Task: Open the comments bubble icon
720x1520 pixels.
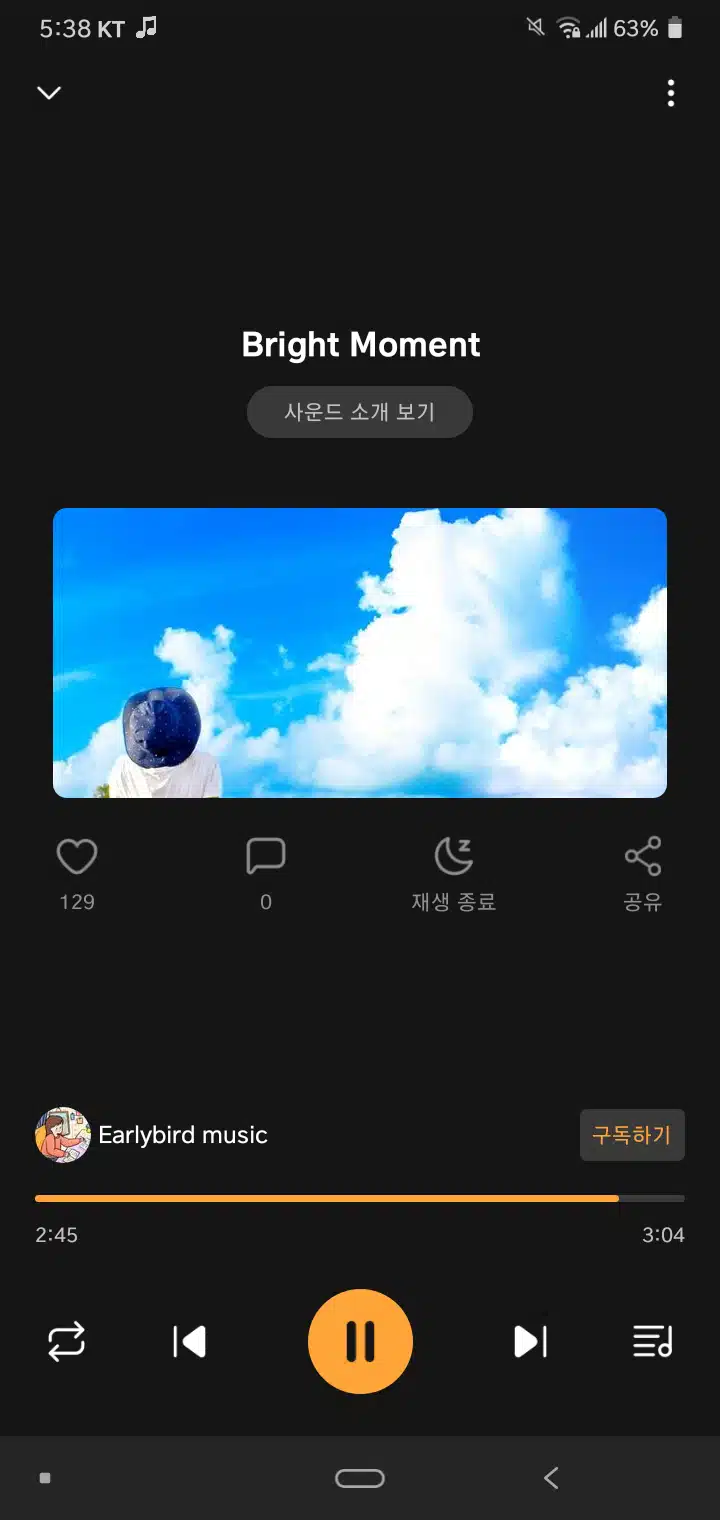Action: pyautogui.click(x=266, y=857)
